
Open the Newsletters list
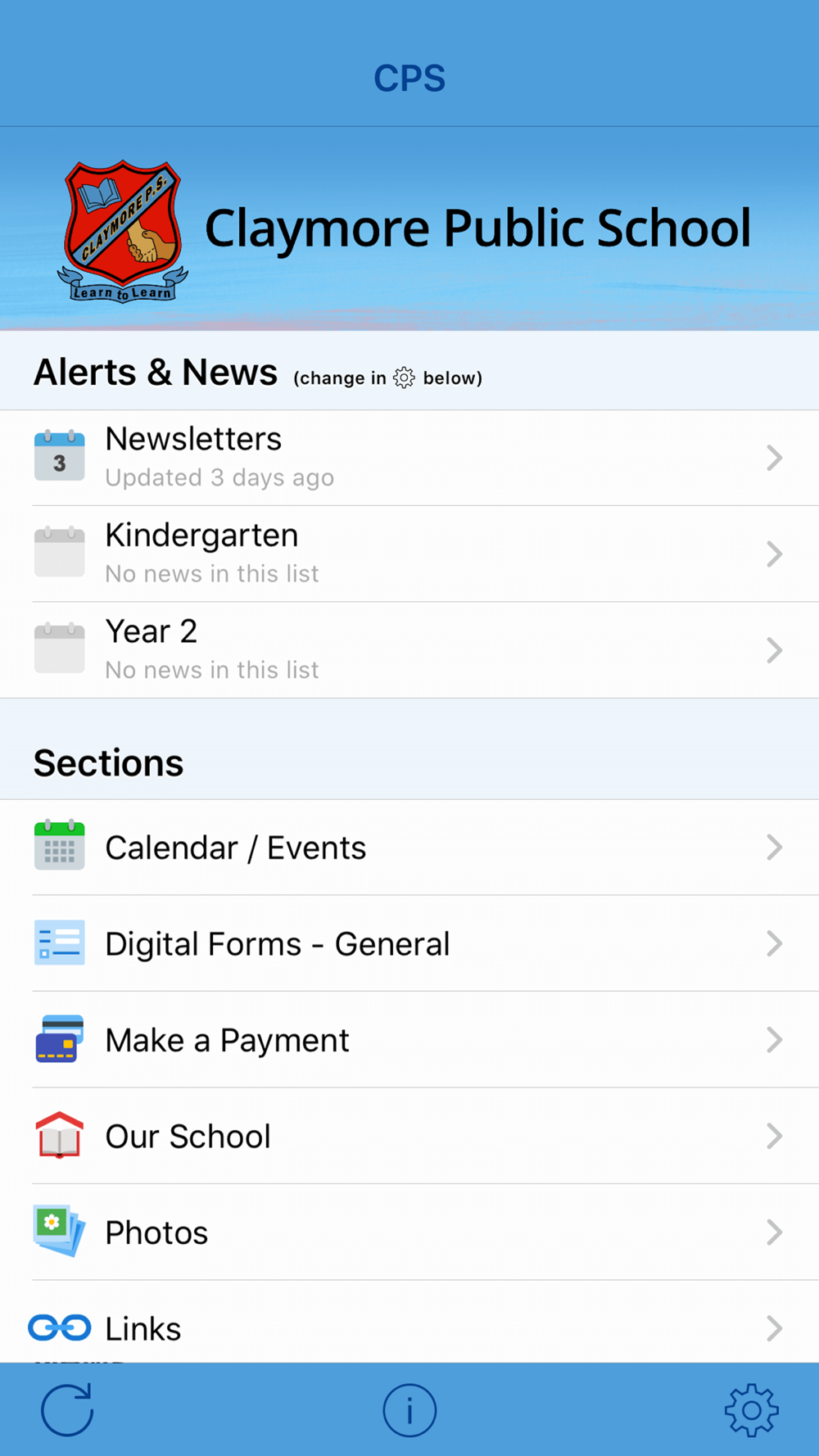[x=409, y=458]
